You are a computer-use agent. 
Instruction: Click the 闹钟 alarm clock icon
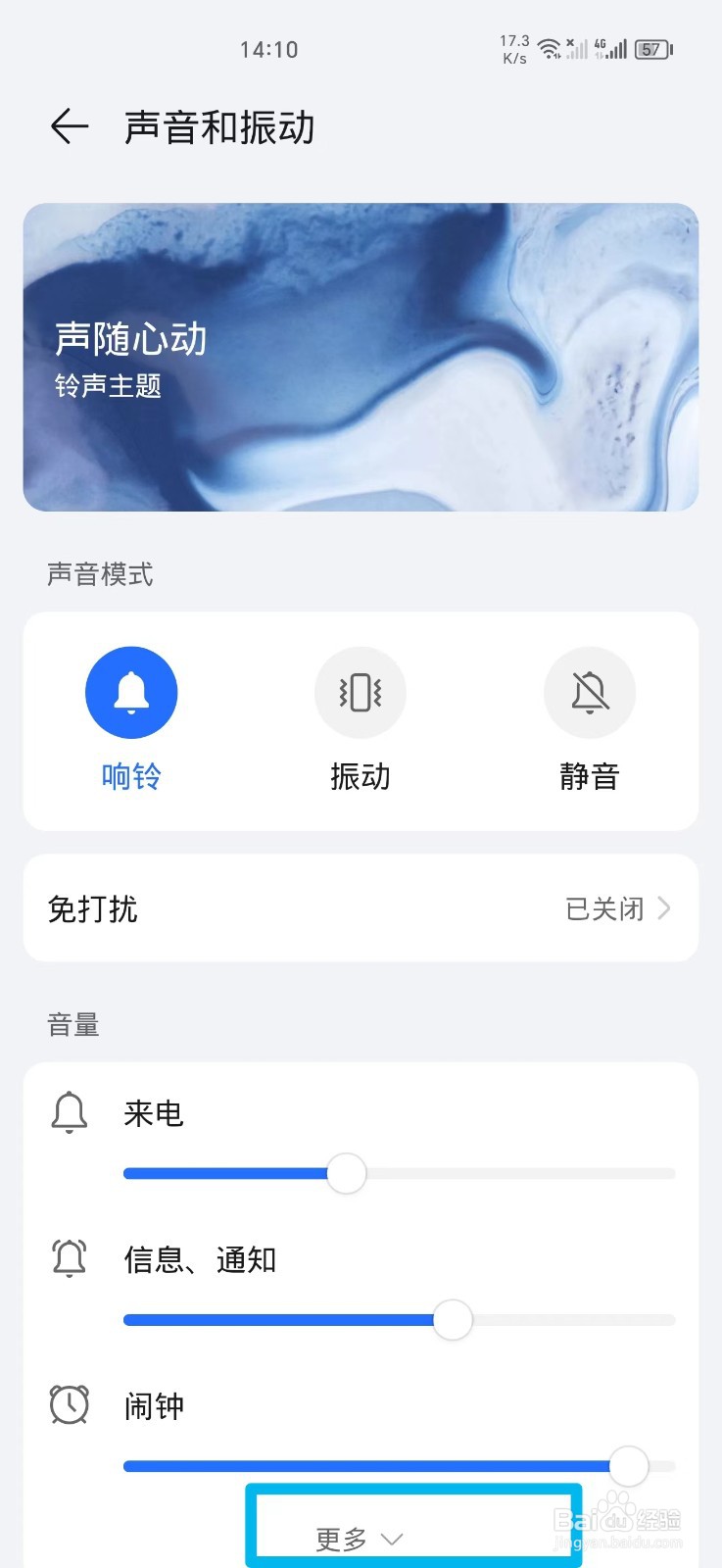(x=69, y=1404)
